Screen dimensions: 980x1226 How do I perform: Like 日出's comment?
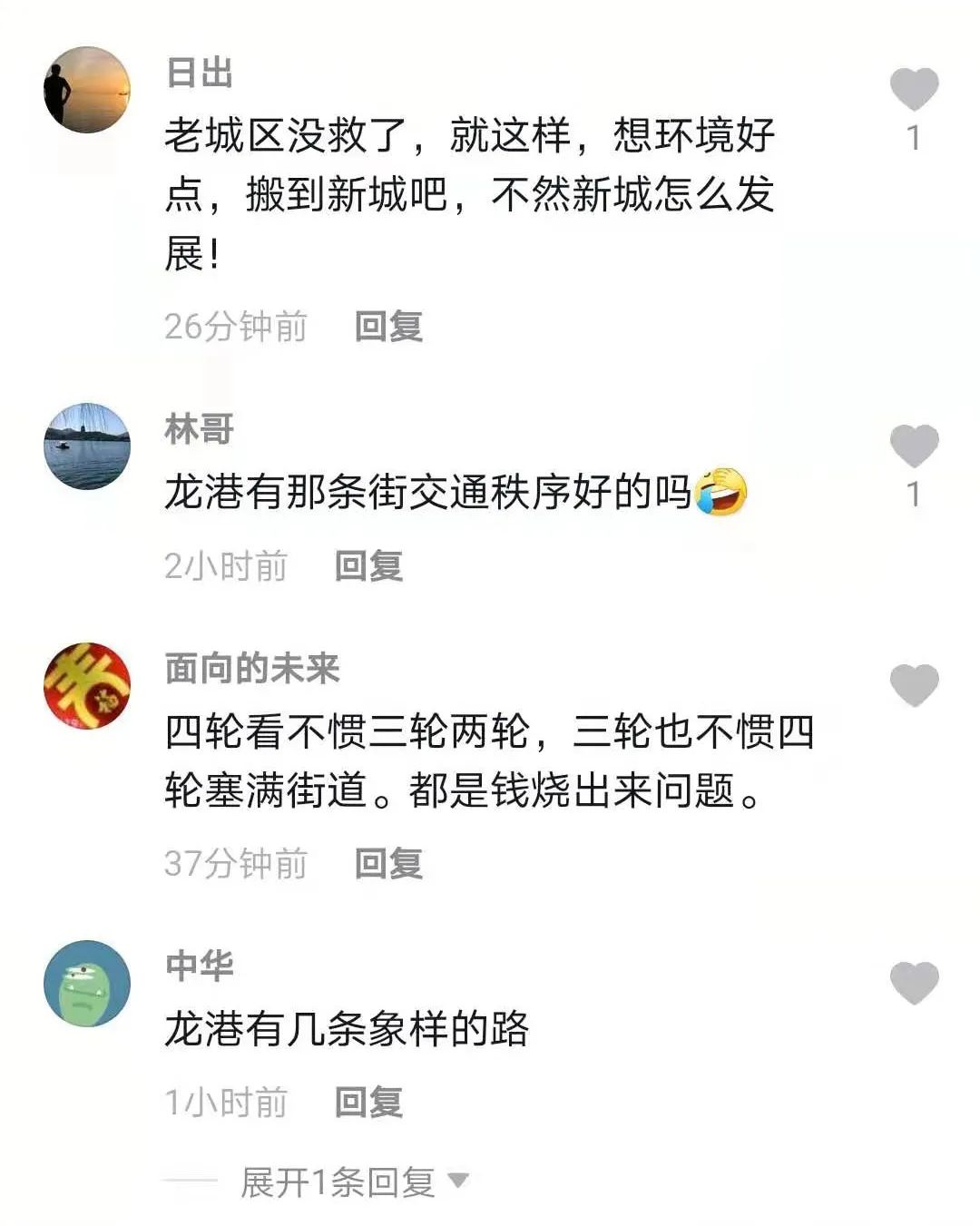tap(914, 89)
